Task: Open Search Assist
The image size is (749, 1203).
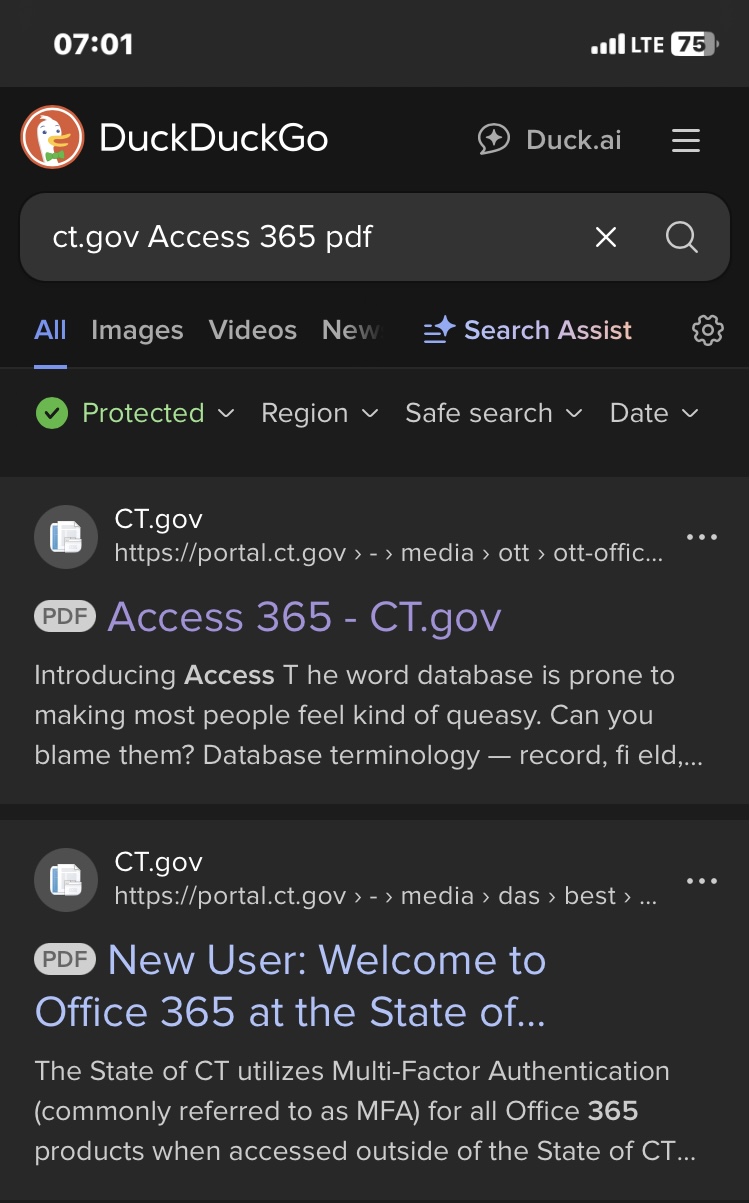Action: coord(528,330)
